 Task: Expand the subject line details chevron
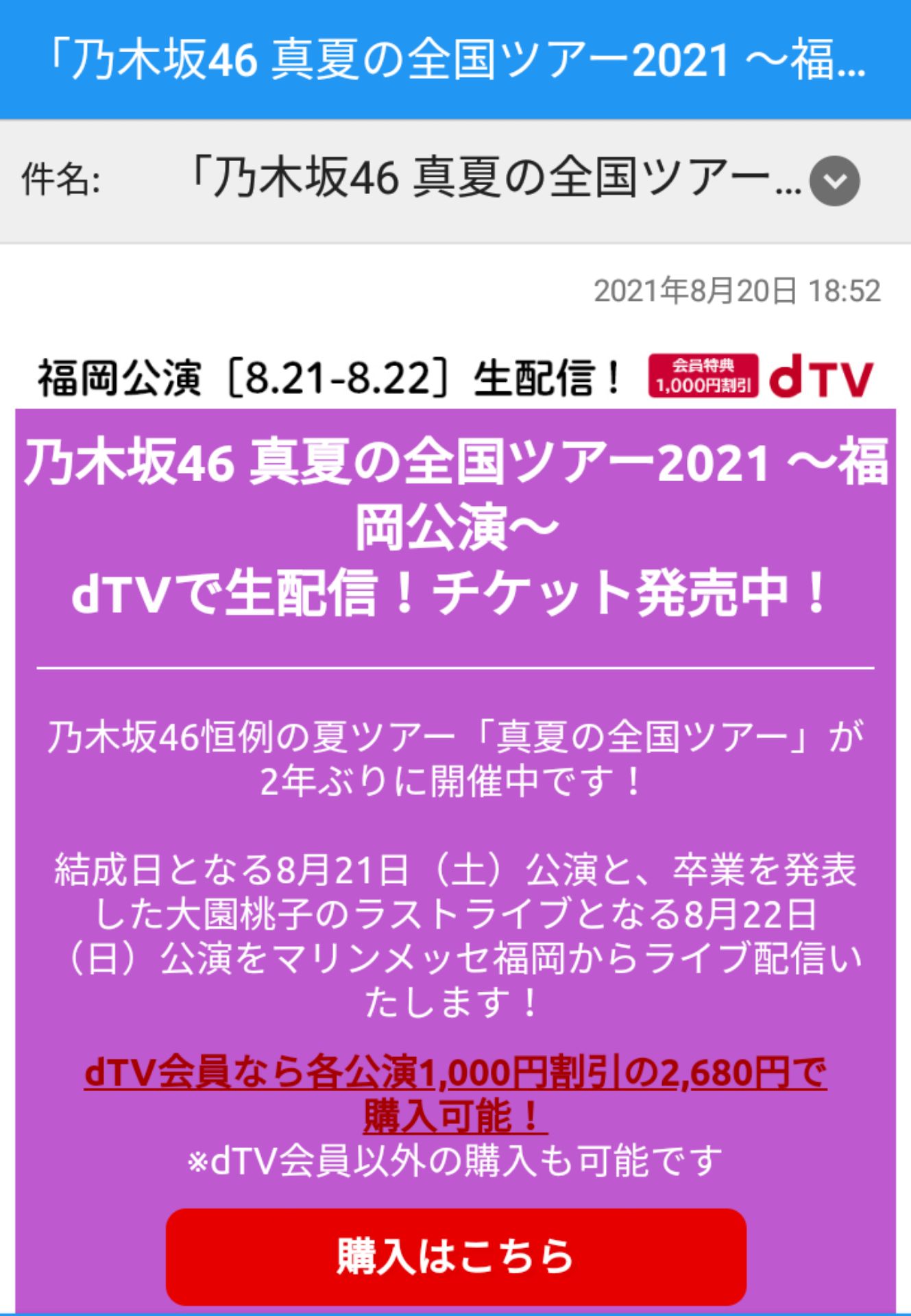point(834,182)
